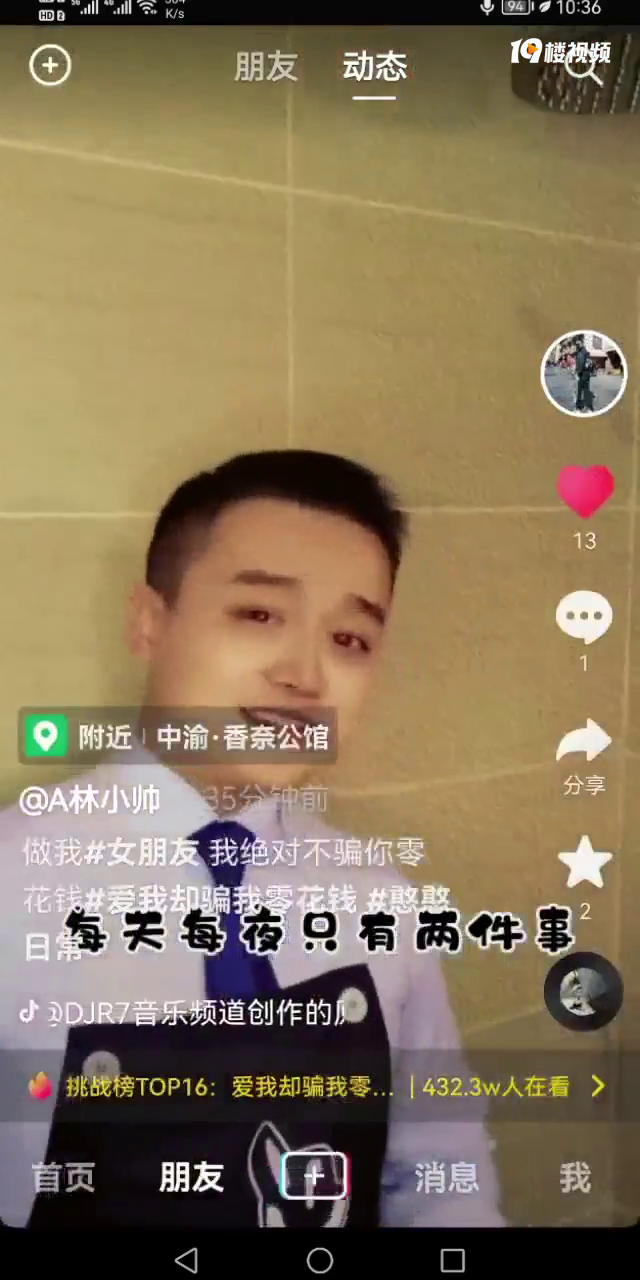The height and width of the screenshot is (1280, 640).
Task: Open the comments bubble
Action: pyautogui.click(x=584, y=617)
